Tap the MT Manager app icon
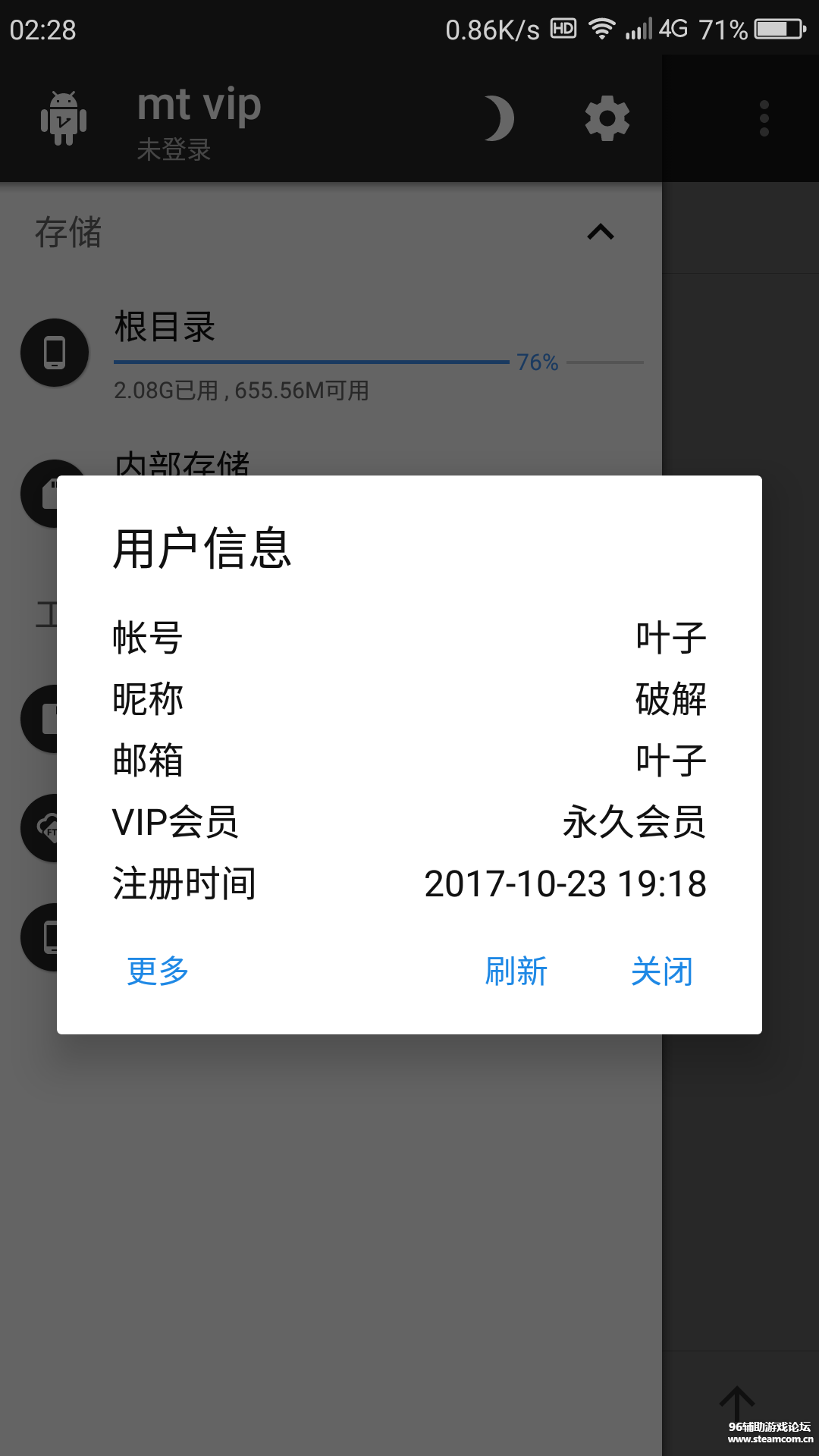 tap(64, 118)
